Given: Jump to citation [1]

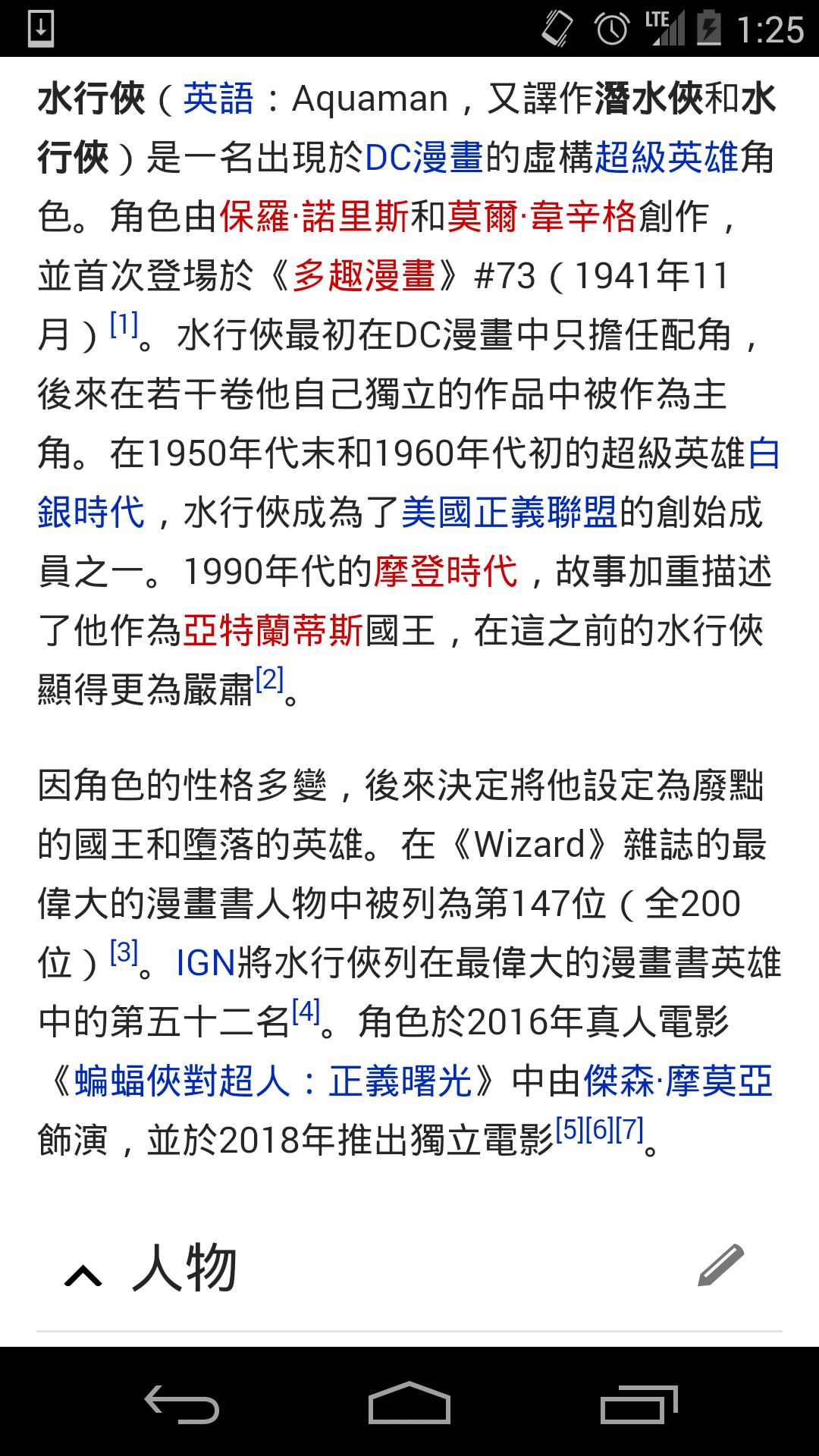Looking at the screenshot, I should [124, 325].
